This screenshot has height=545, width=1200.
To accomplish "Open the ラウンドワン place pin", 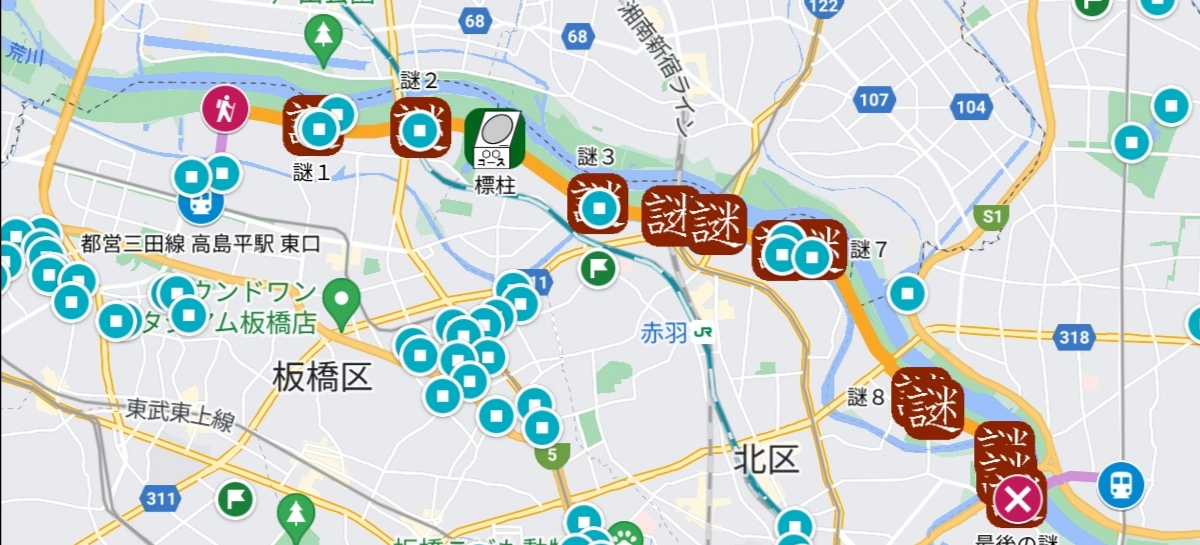I will [x=342, y=298].
